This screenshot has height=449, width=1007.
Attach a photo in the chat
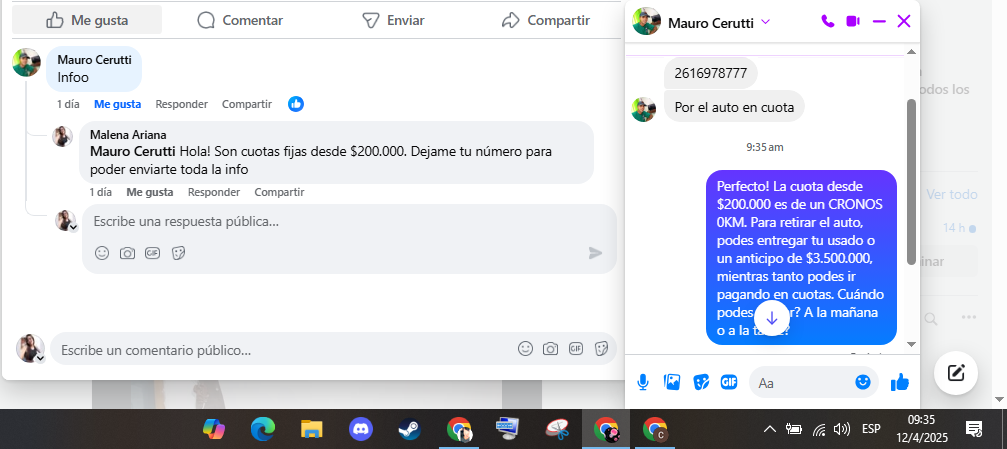click(672, 382)
